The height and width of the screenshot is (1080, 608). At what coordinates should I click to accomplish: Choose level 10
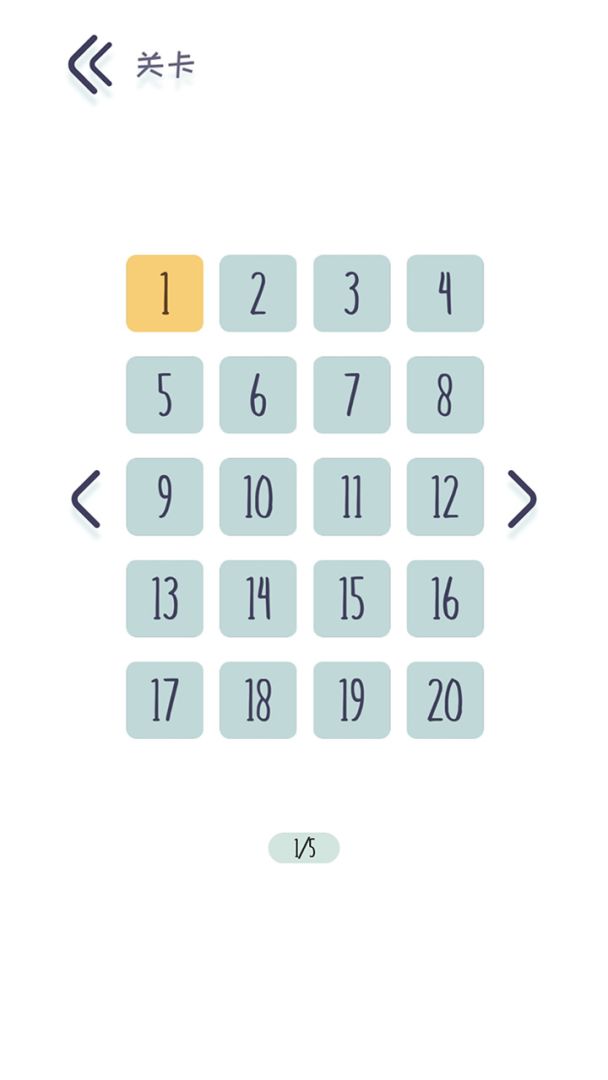[x=258, y=497]
